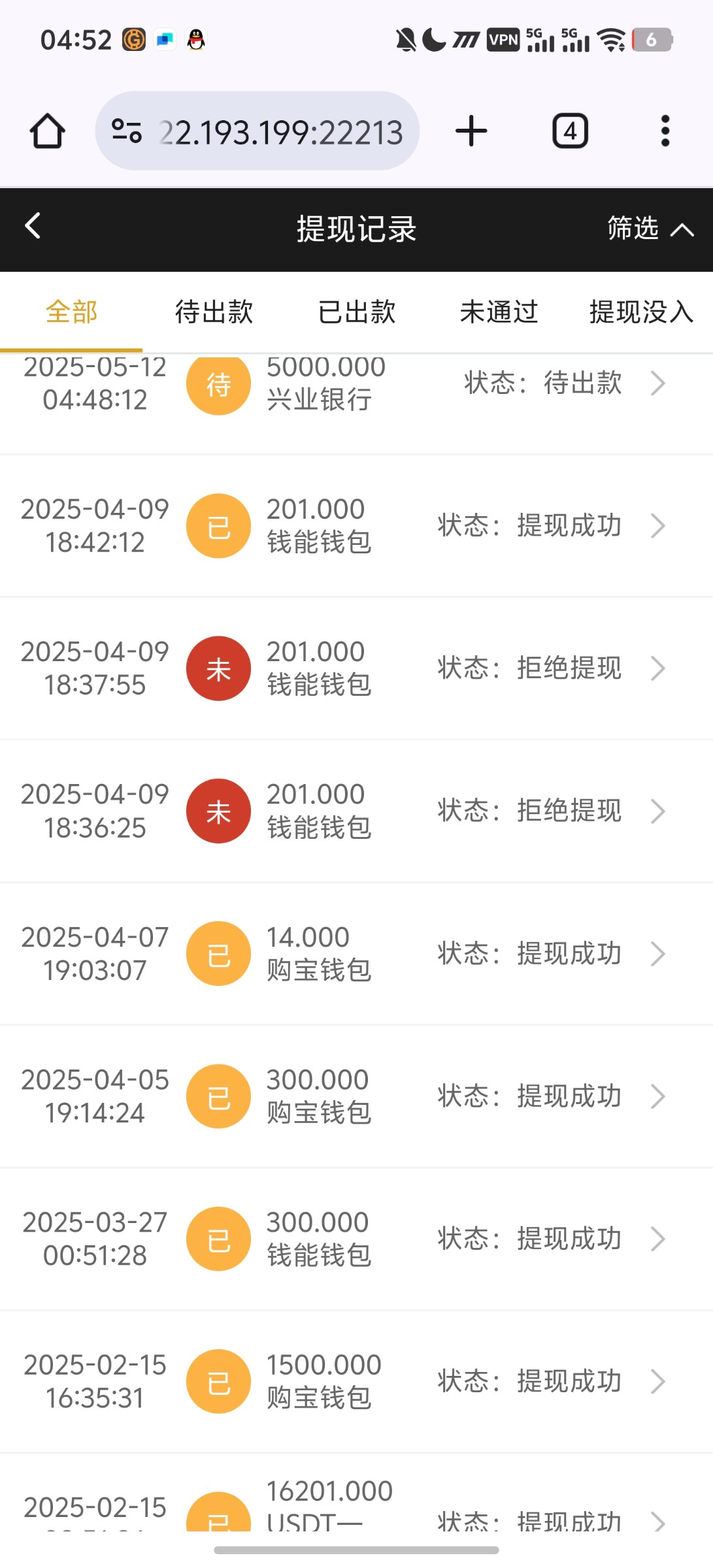
Task: Switch to the 已出款 tab
Action: [x=357, y=312]
